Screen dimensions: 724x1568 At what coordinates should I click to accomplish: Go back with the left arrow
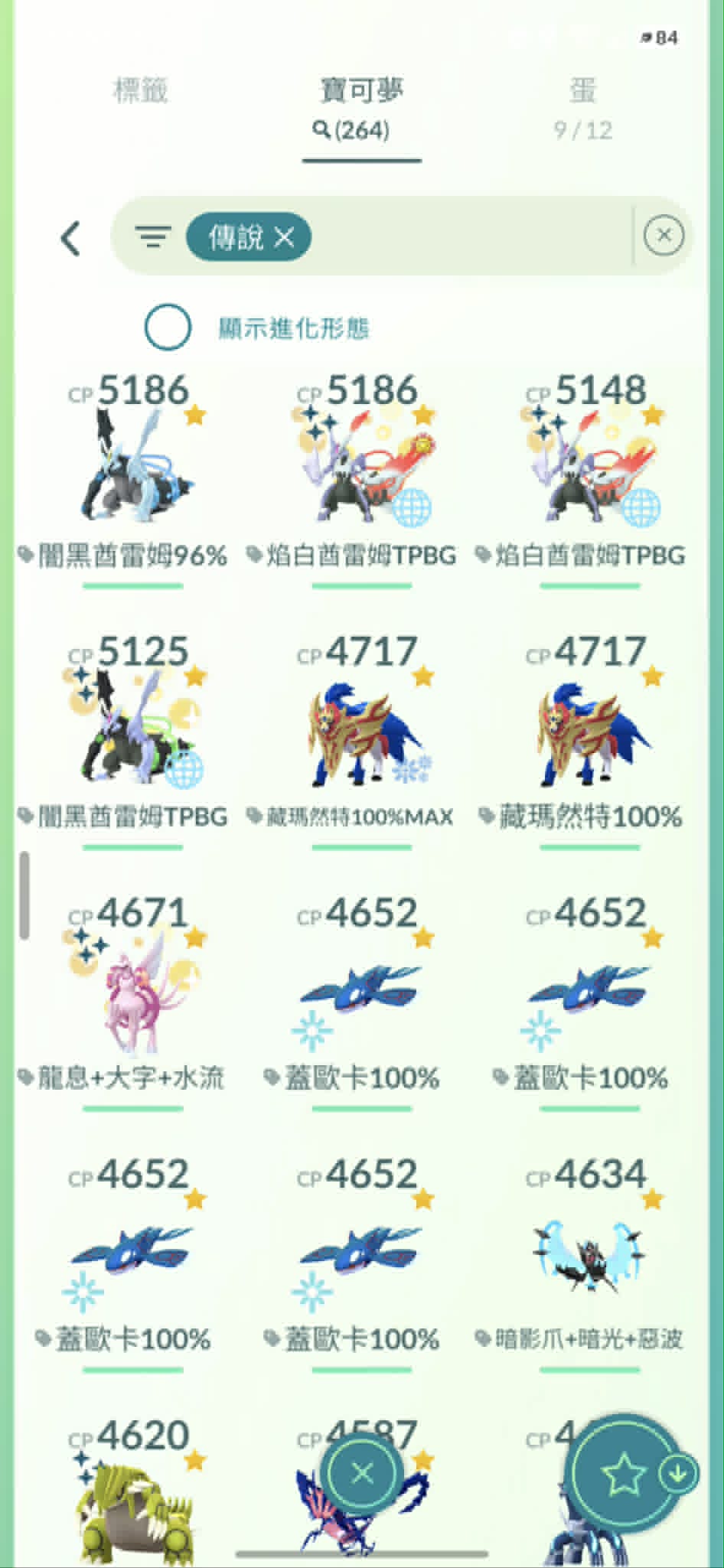70,239
